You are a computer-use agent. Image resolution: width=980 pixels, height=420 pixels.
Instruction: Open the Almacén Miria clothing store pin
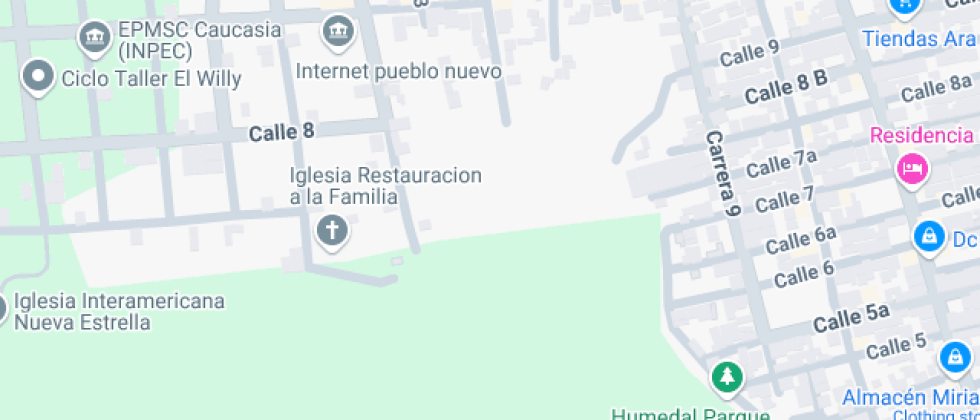click(956, 360)
